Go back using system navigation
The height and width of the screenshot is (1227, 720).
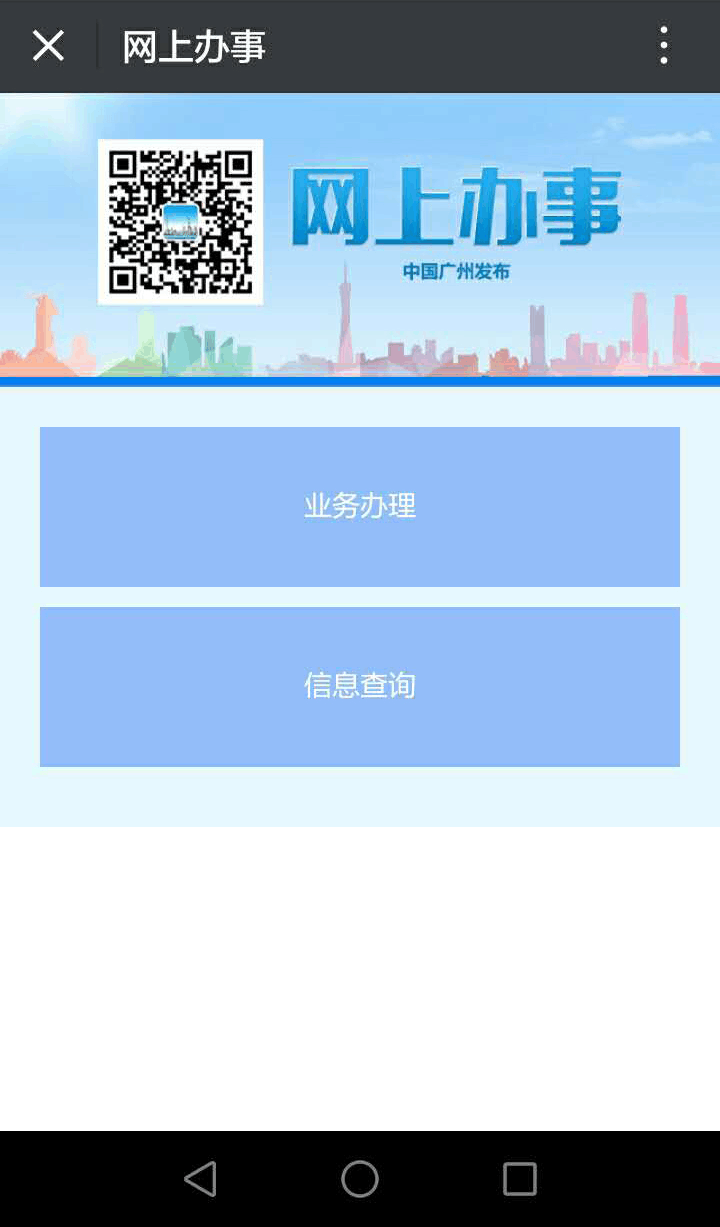pos(201,1179)
